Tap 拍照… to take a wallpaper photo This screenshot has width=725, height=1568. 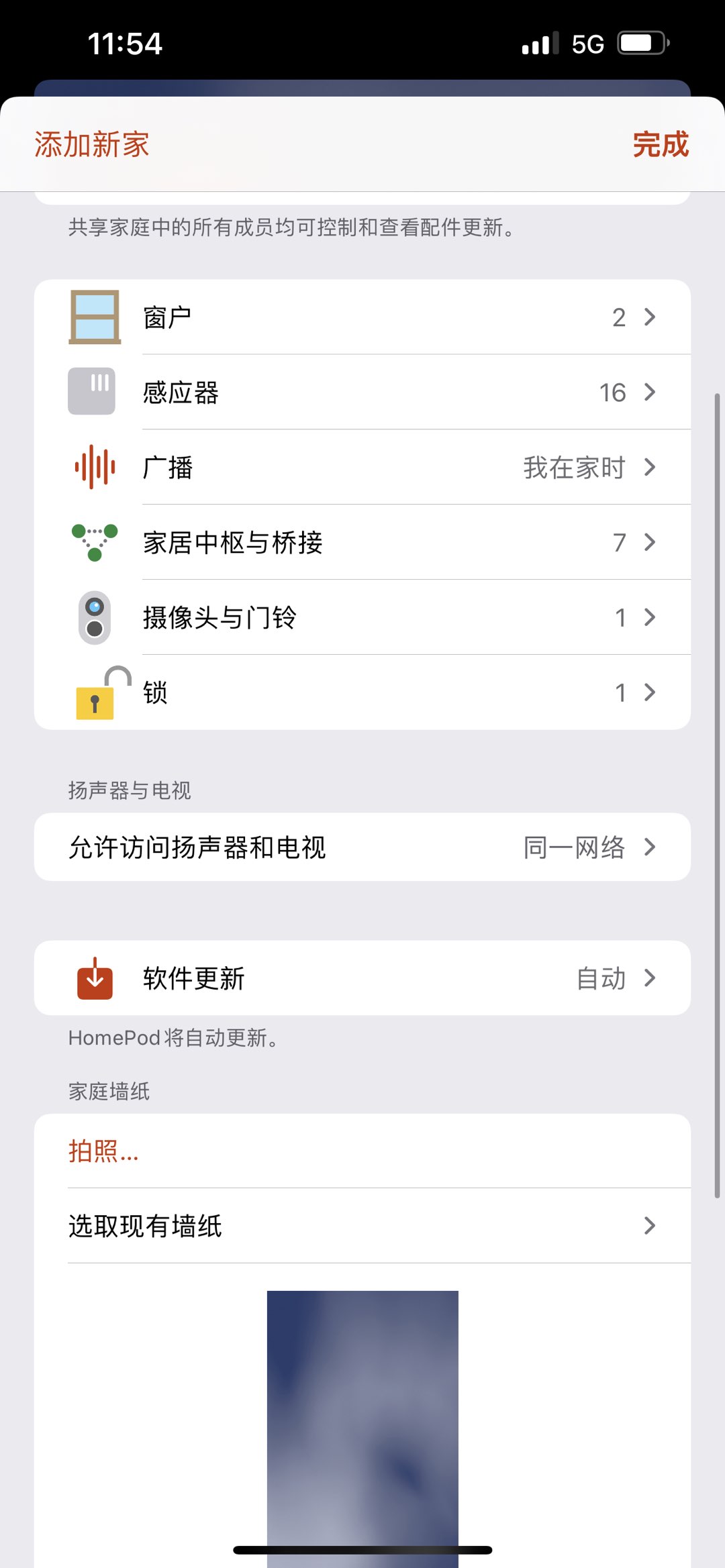pos(104,1151)
